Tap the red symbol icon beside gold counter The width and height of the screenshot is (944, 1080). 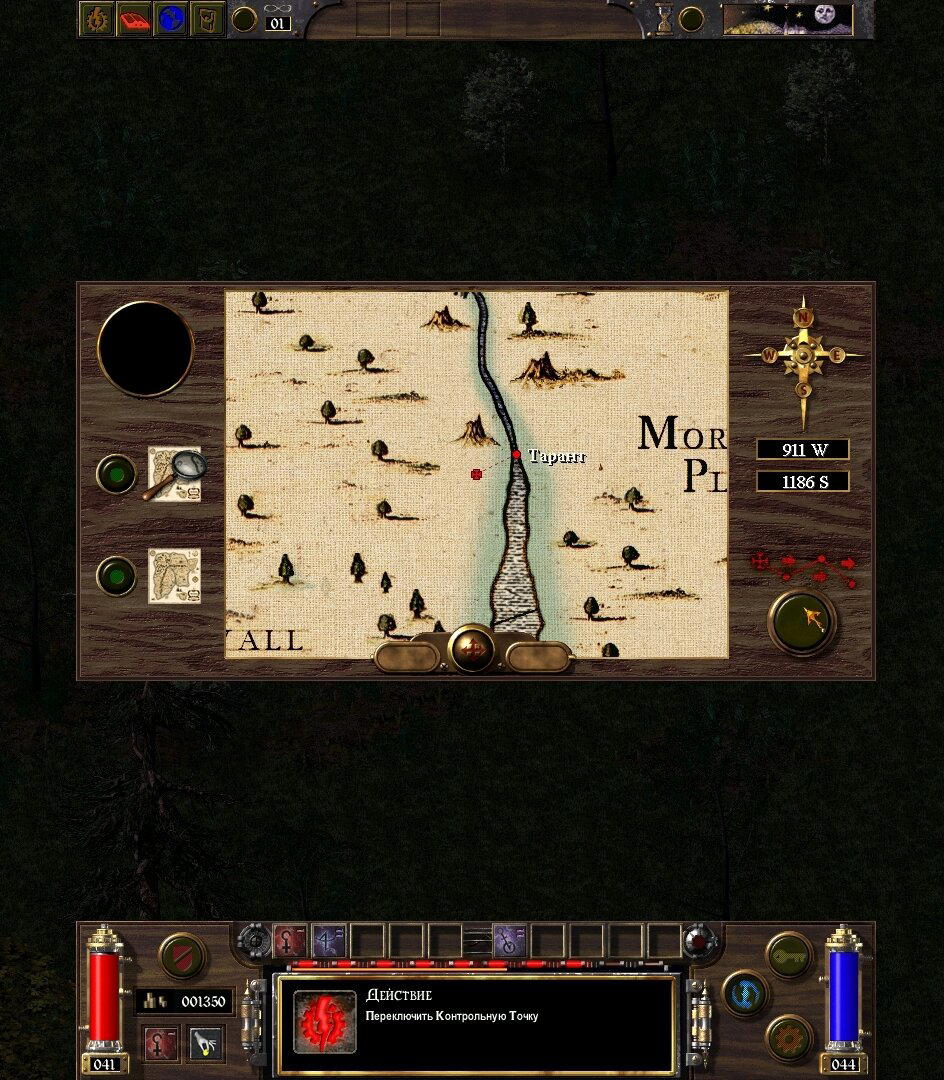[x=160, y=1044]
